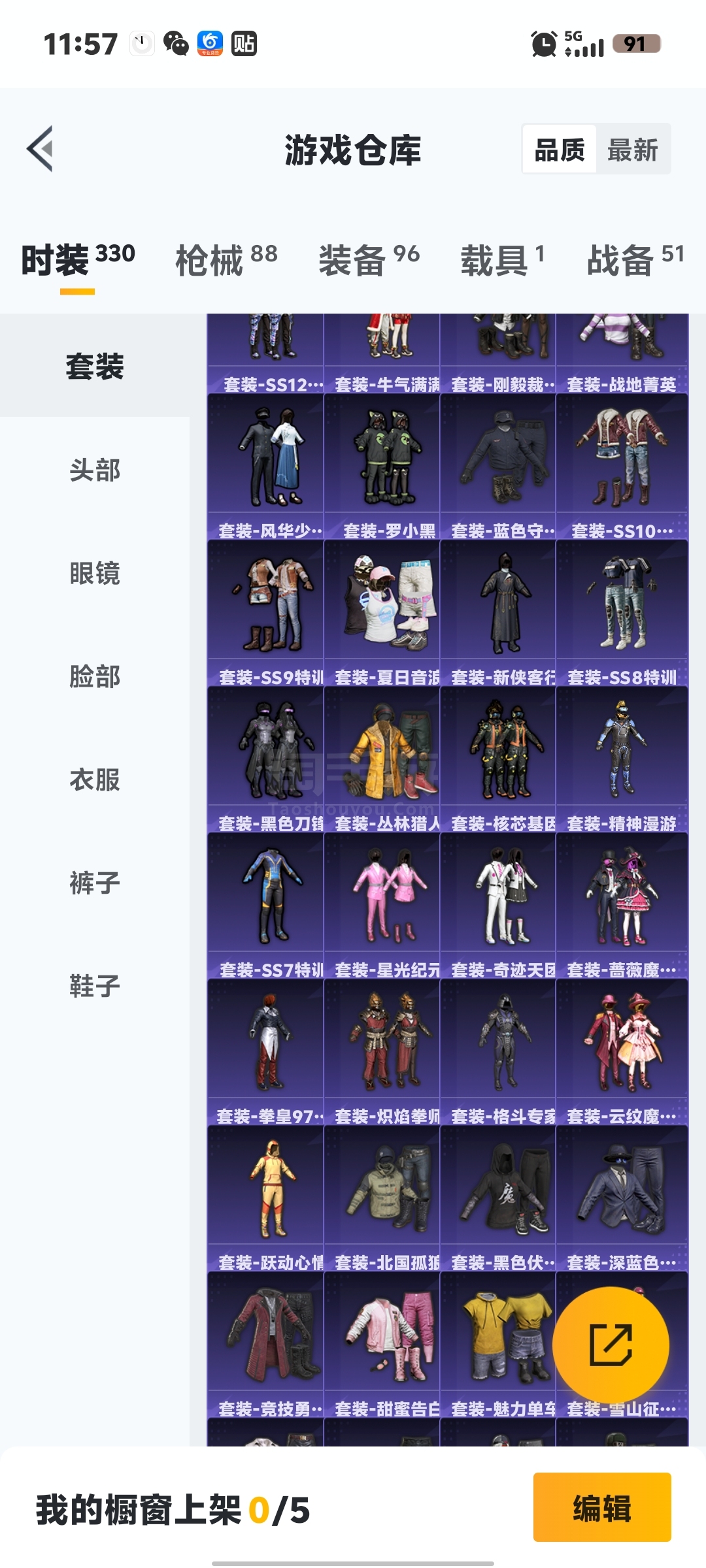Open the 套装-丛林猎人 item
The image size is (706, 1568).
pyautogui.click(x=382, y=759)
